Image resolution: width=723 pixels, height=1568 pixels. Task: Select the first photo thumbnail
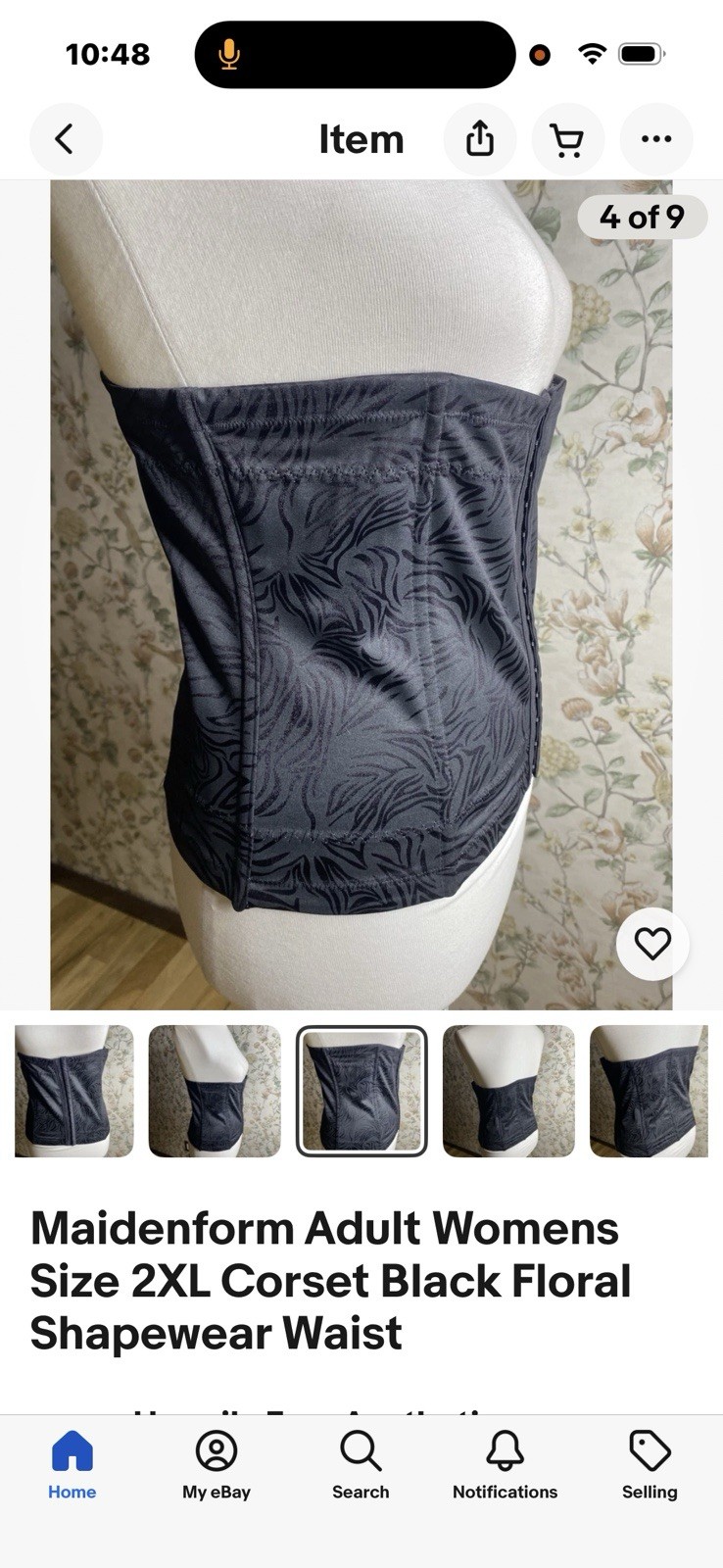coord(74,1091)
